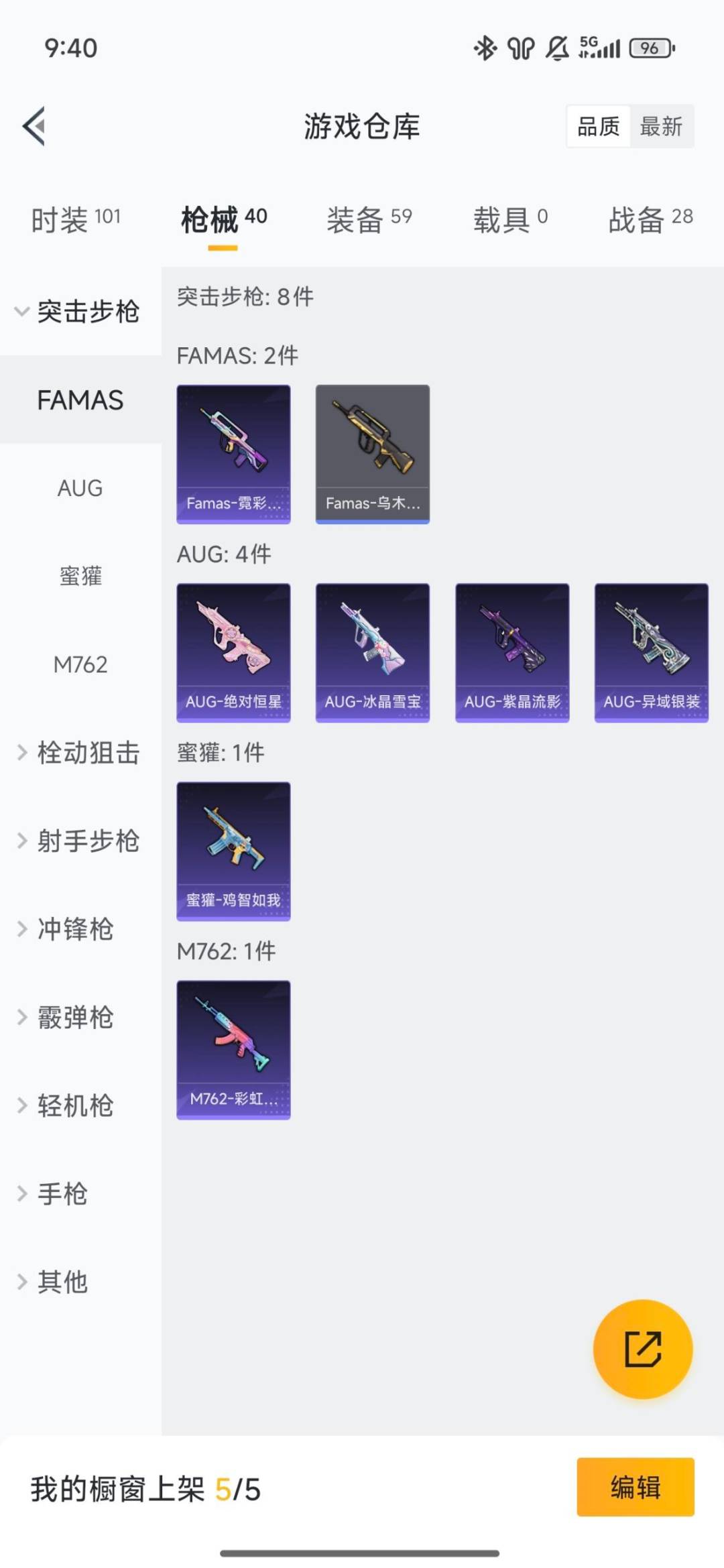Screen dimensions: 724x1568
Task: Select the Famas-乌木 weapon skin card
Action: click(372, 453)
